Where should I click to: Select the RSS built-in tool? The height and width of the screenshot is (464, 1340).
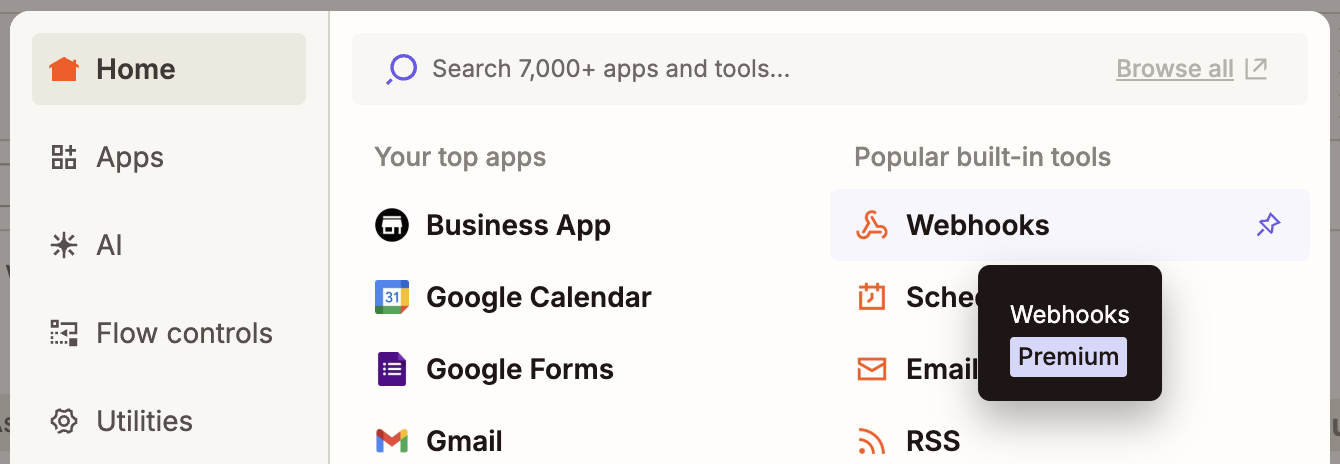tap(932, 441)
